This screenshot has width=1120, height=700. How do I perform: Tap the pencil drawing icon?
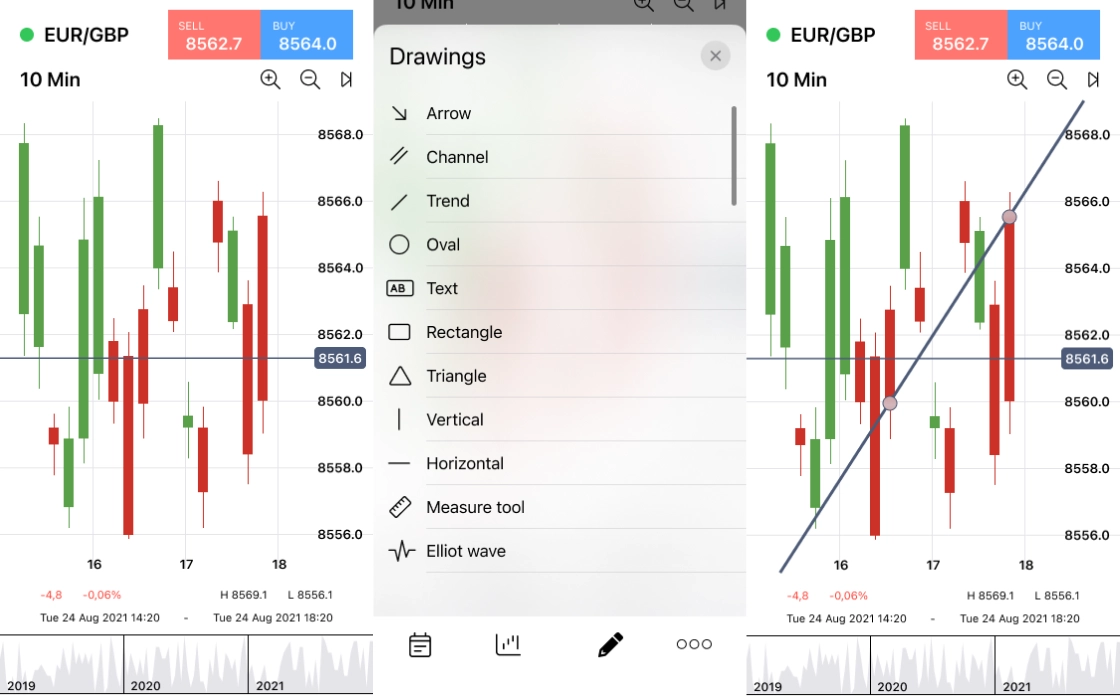point(610,645)
